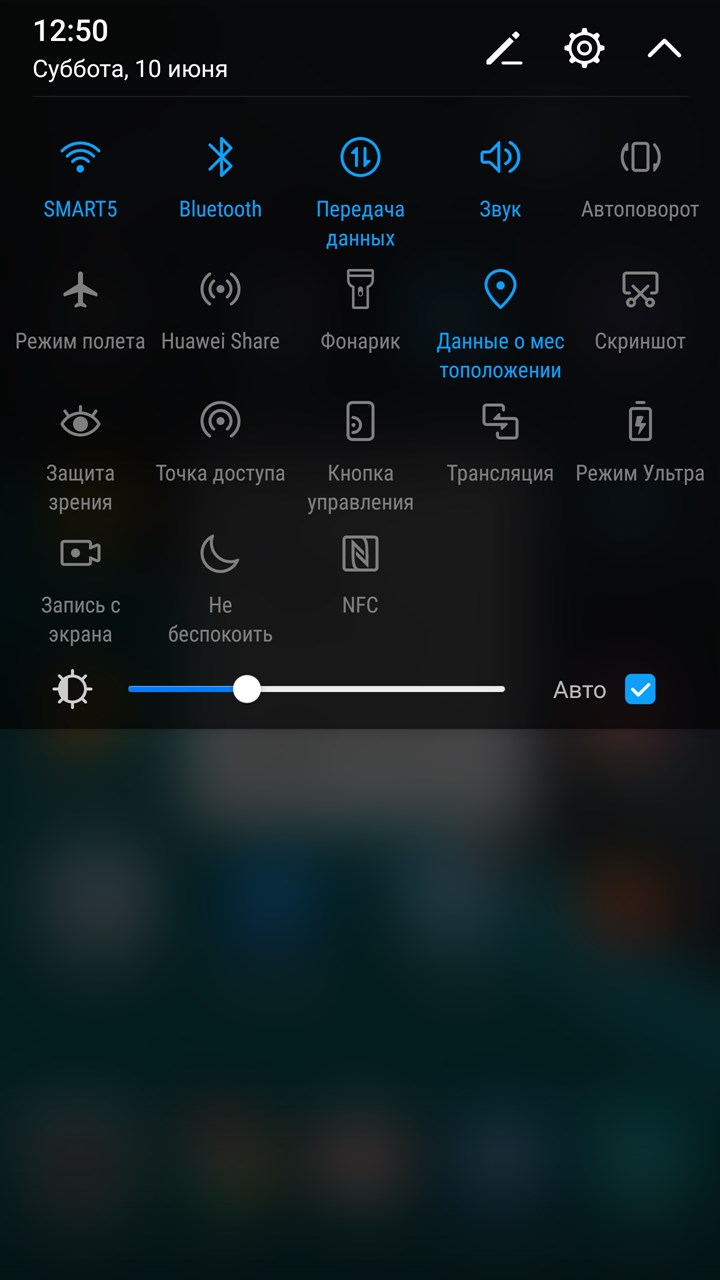Uncheck the Авто brightness checkbox
Image resolution: width=720 pixels, height=1280 pixels.
click(x=640, y=689)
